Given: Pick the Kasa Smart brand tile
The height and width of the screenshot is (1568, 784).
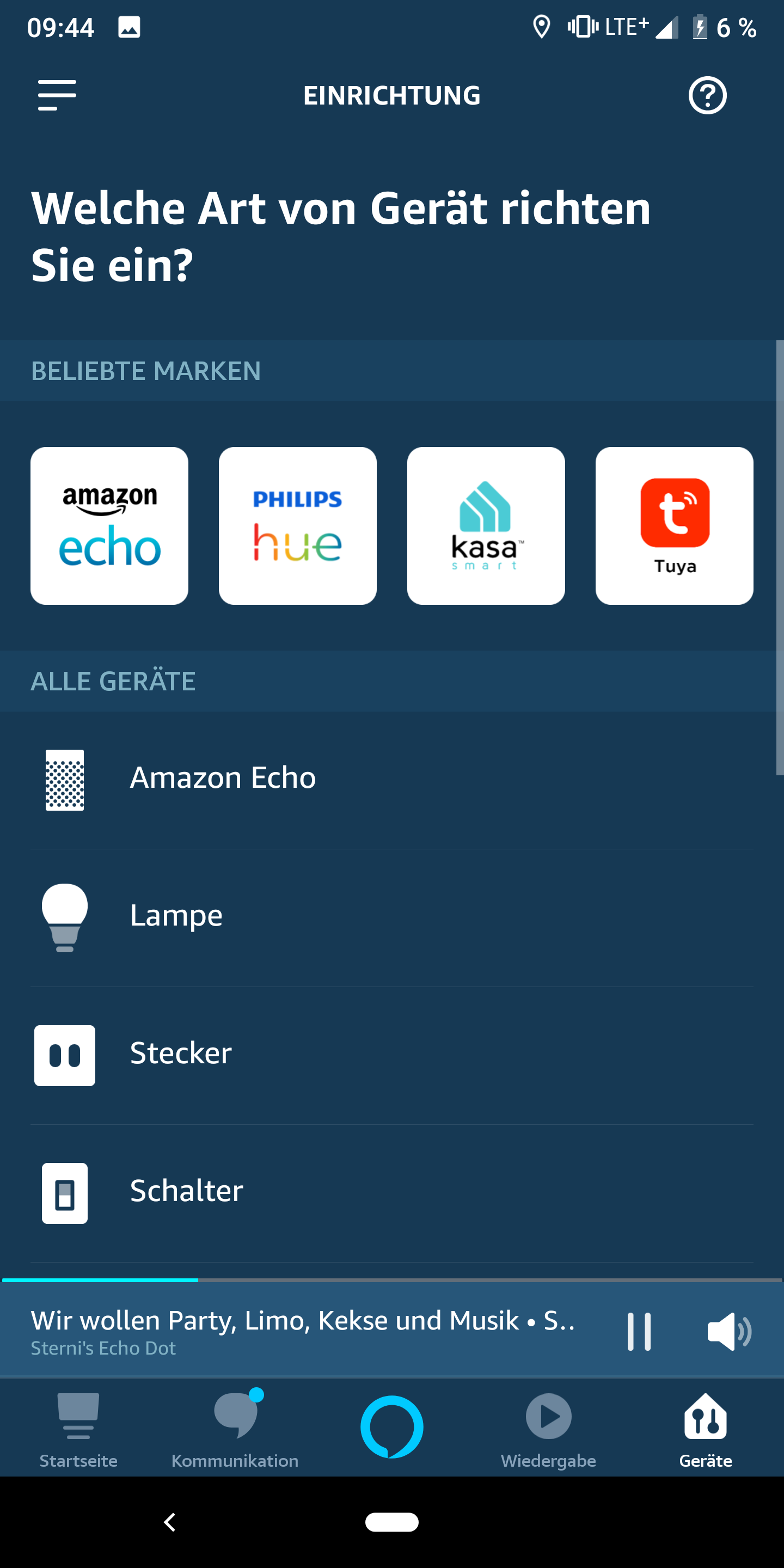Looking at the screenshot, I should pyautogui.click(x=486, y=525).
